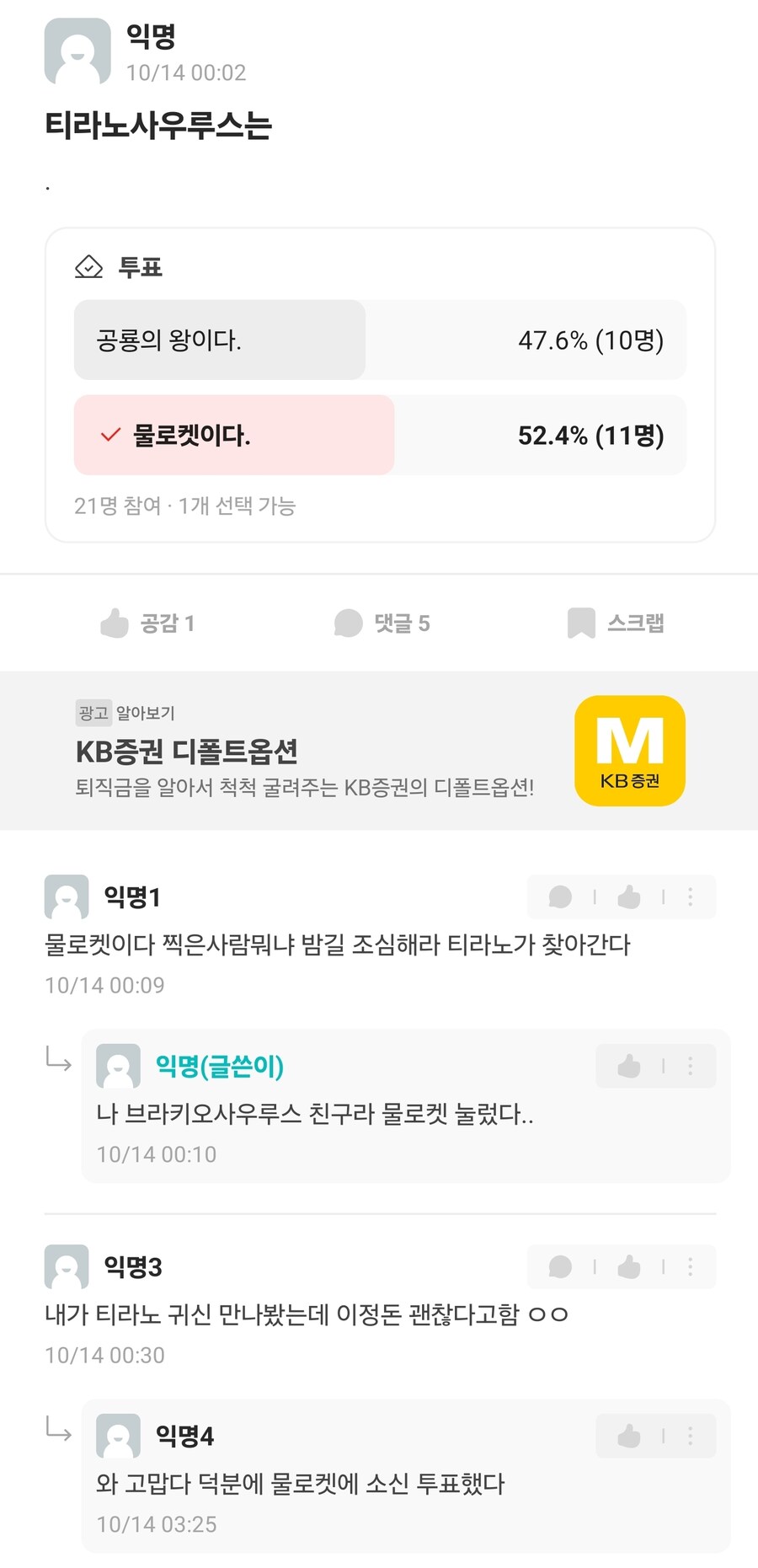This screenshot has height=1568, width=758.
Task: Like 익명3's comment
Action: [x=629, y=1266]
